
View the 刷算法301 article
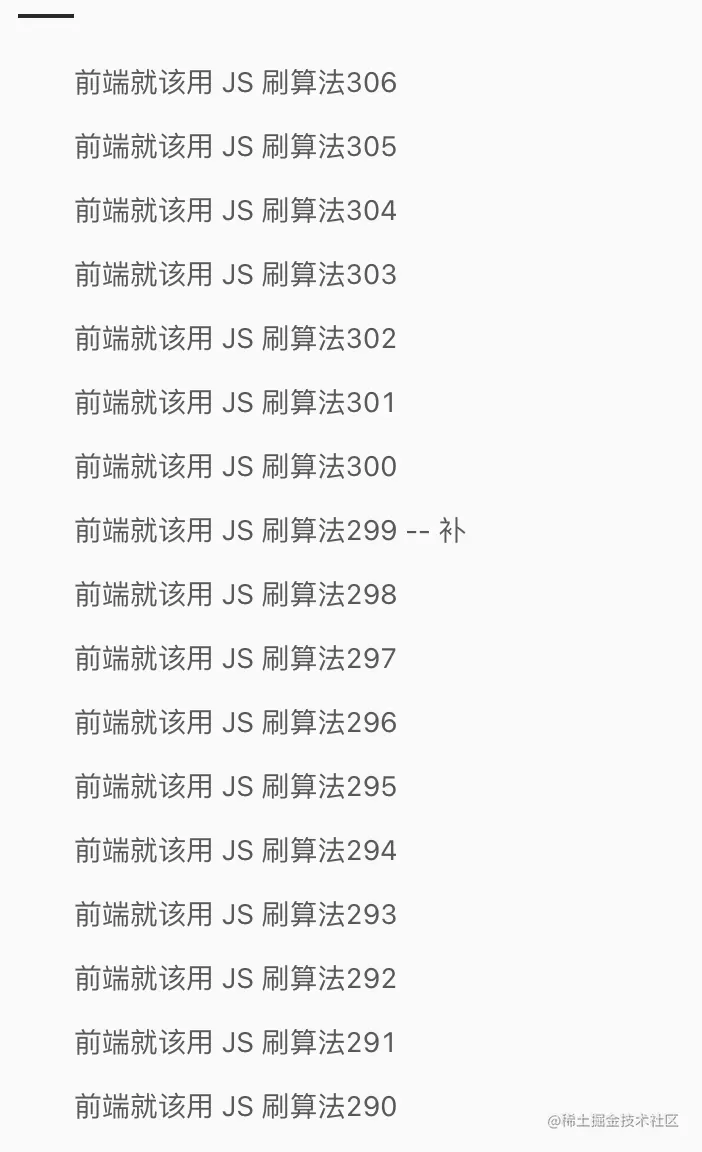click(x=236, y=402)
